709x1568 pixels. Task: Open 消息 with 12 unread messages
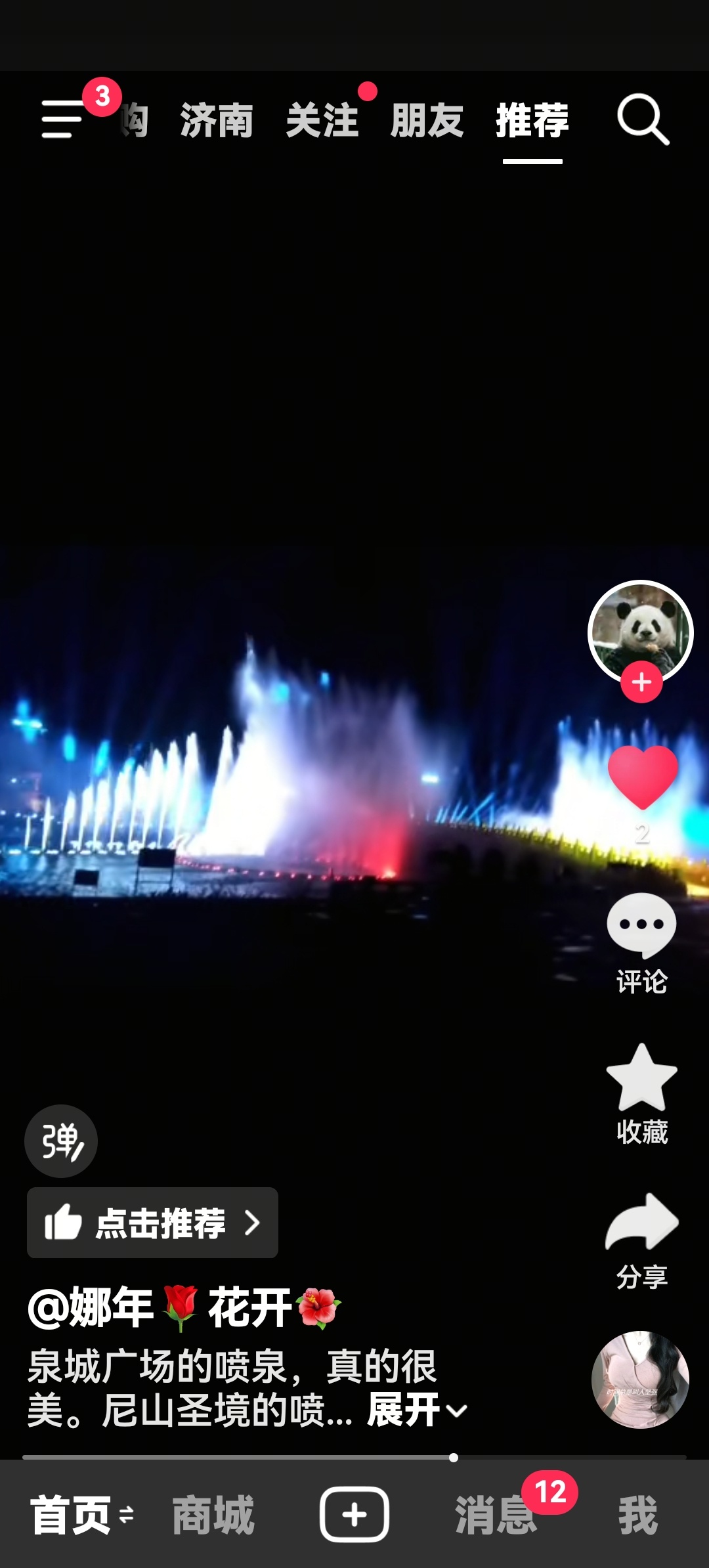(x=496, y=1515)
